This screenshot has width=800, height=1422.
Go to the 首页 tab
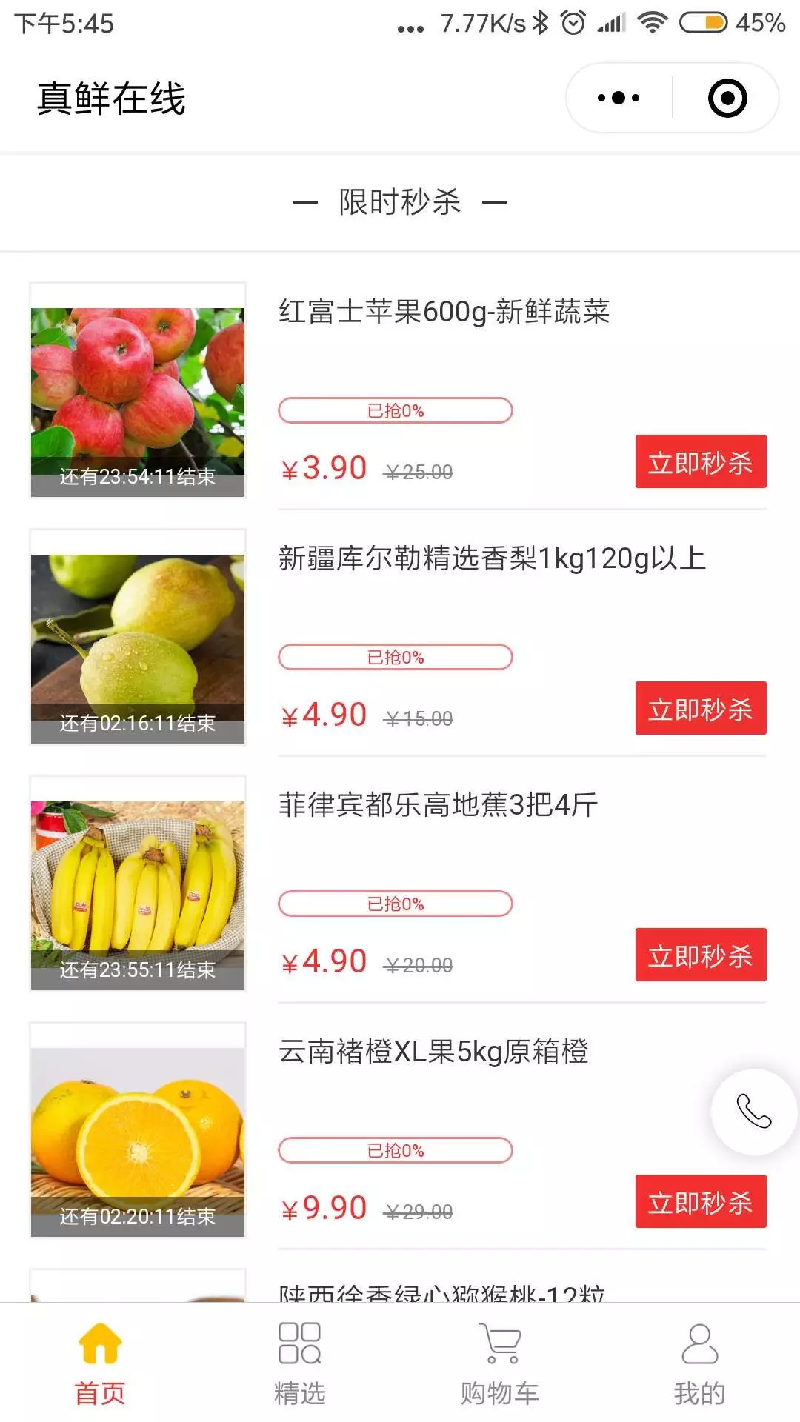[100, 1362]
